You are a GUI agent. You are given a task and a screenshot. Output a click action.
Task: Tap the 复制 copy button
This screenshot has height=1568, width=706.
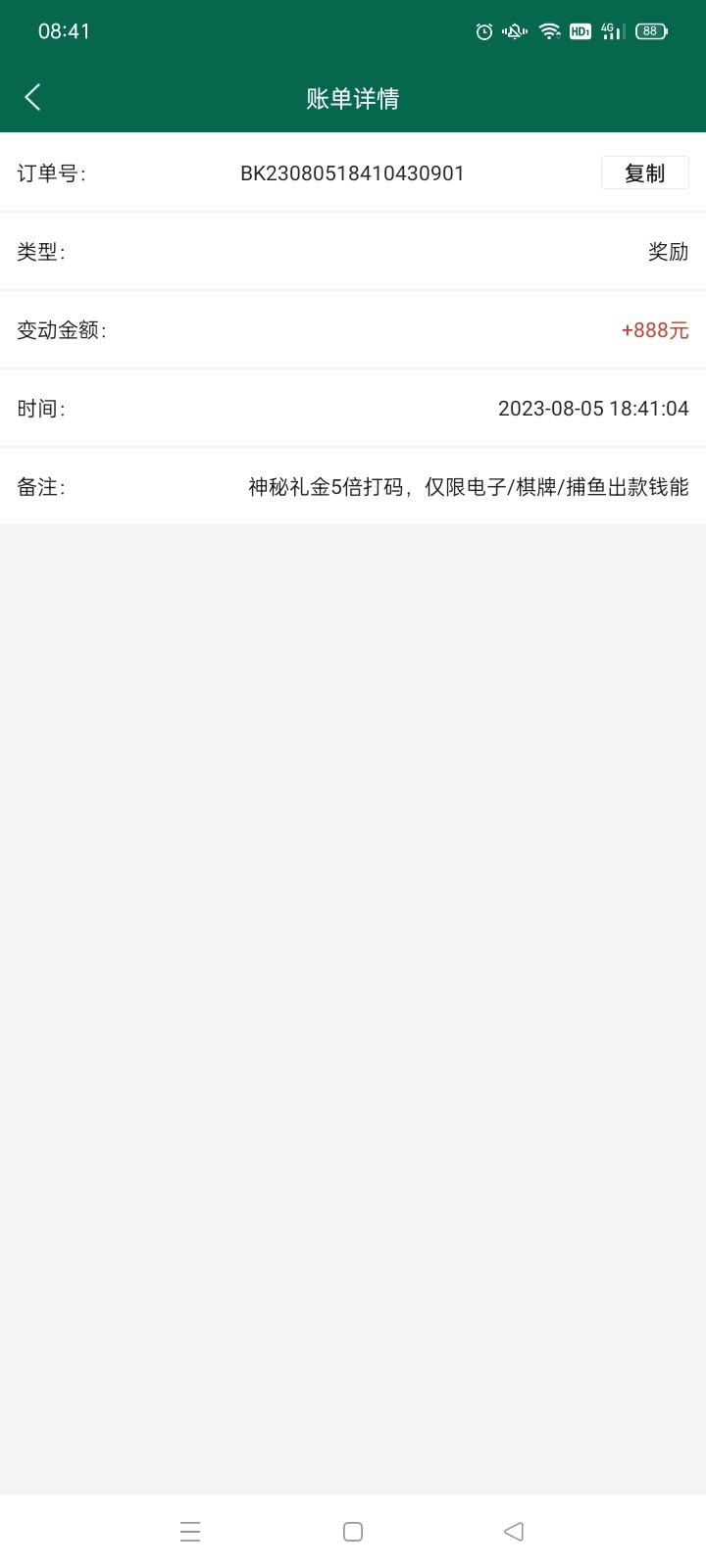click(x=644, y=172)
